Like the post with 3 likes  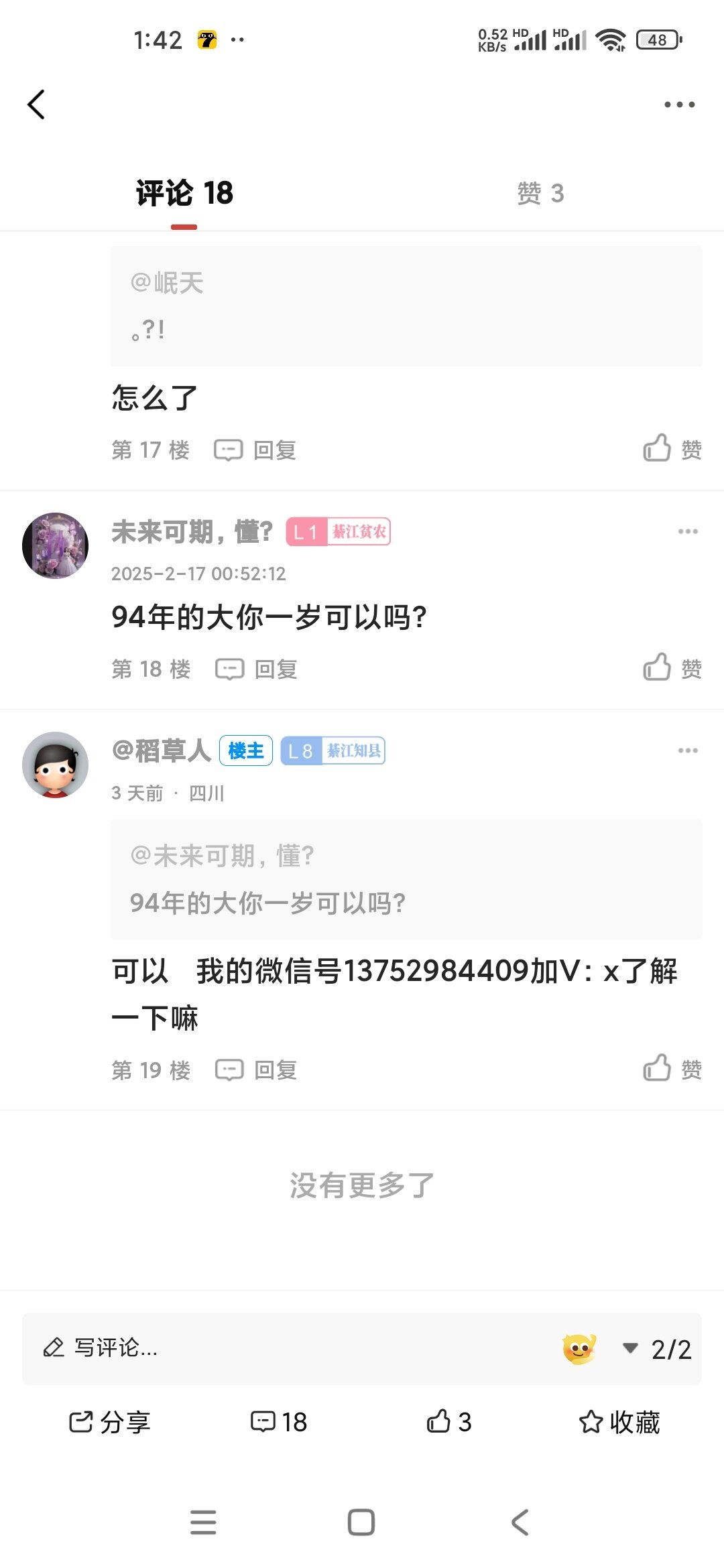[449, 1422]
